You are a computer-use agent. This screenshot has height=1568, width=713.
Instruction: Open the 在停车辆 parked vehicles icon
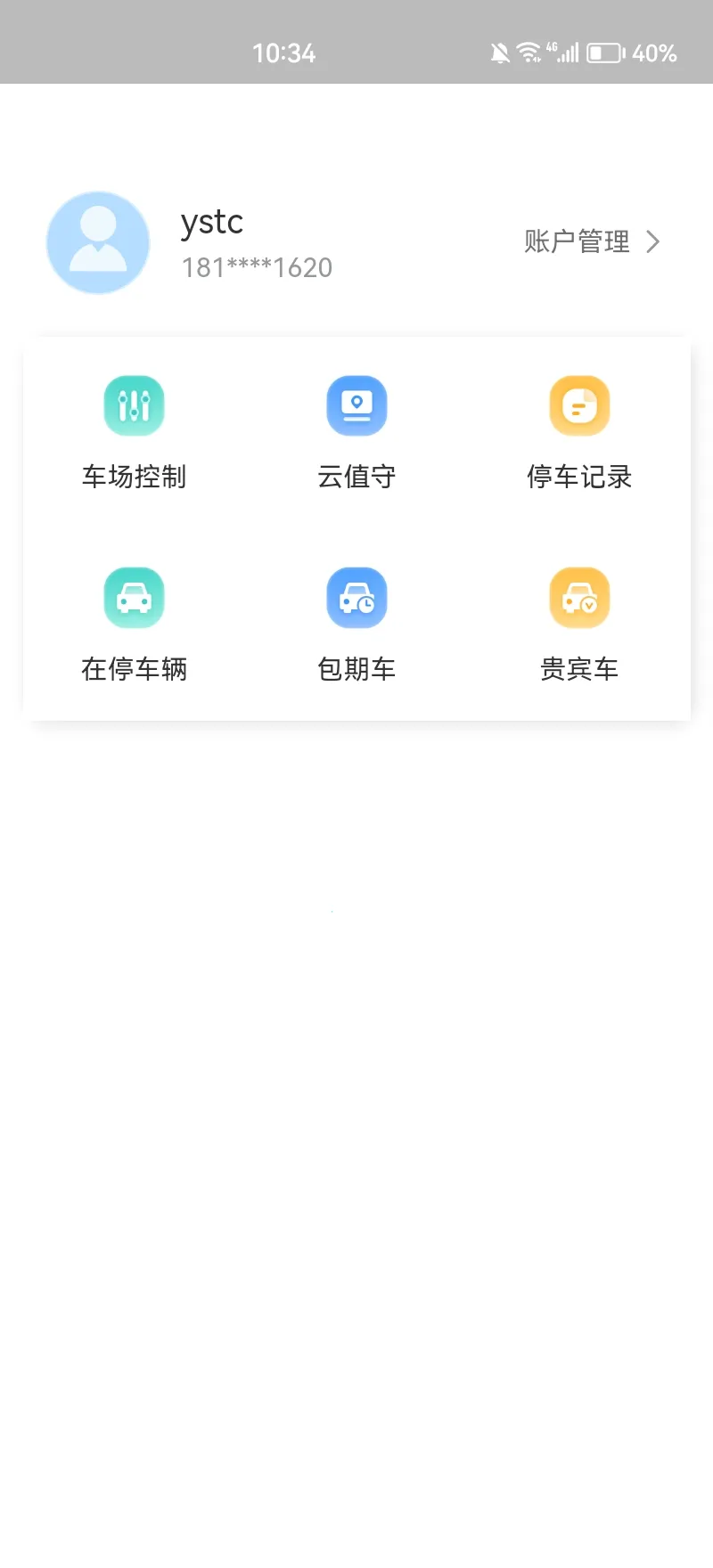[134, 598]
